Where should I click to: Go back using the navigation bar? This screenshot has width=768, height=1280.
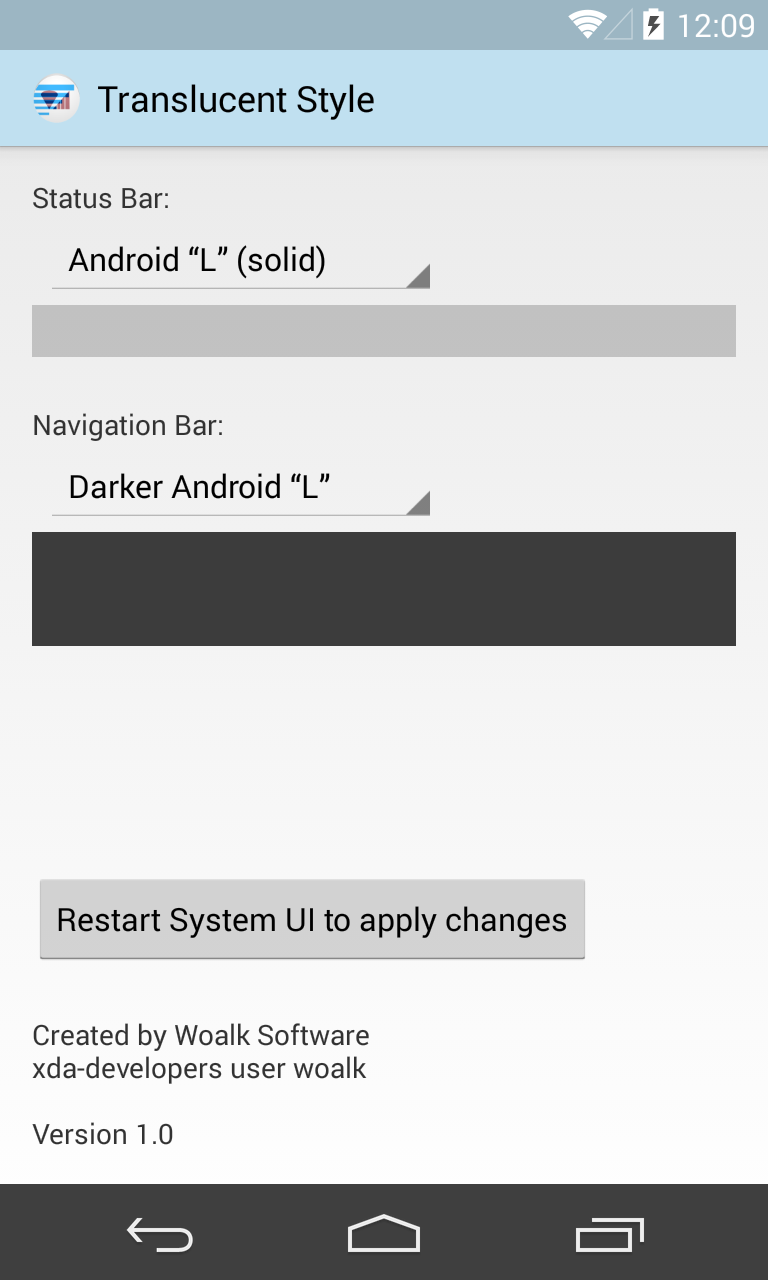[x=160, y=1235]
